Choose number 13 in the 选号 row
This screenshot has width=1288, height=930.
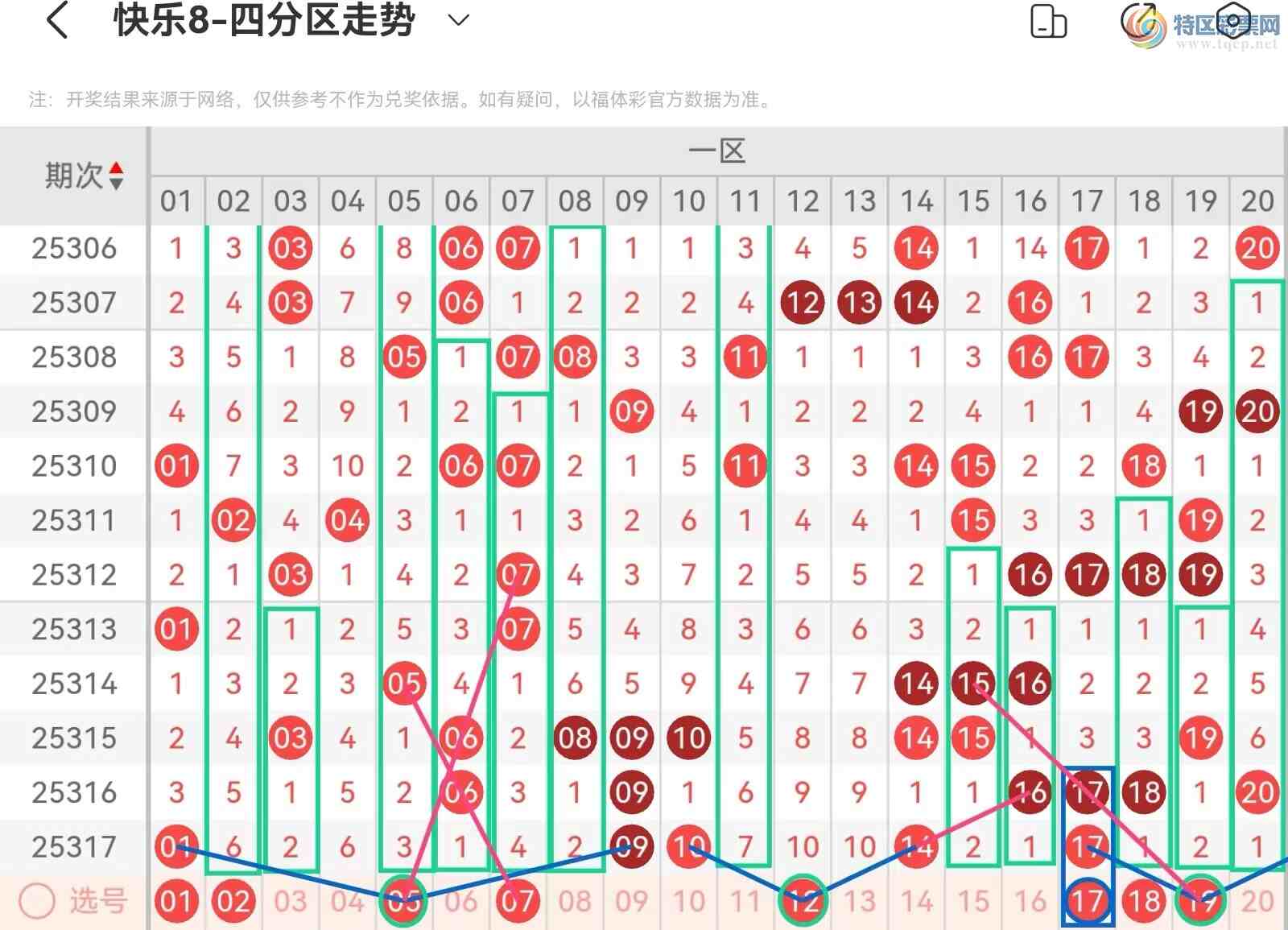pyautogui.click(x=860, y=901)
